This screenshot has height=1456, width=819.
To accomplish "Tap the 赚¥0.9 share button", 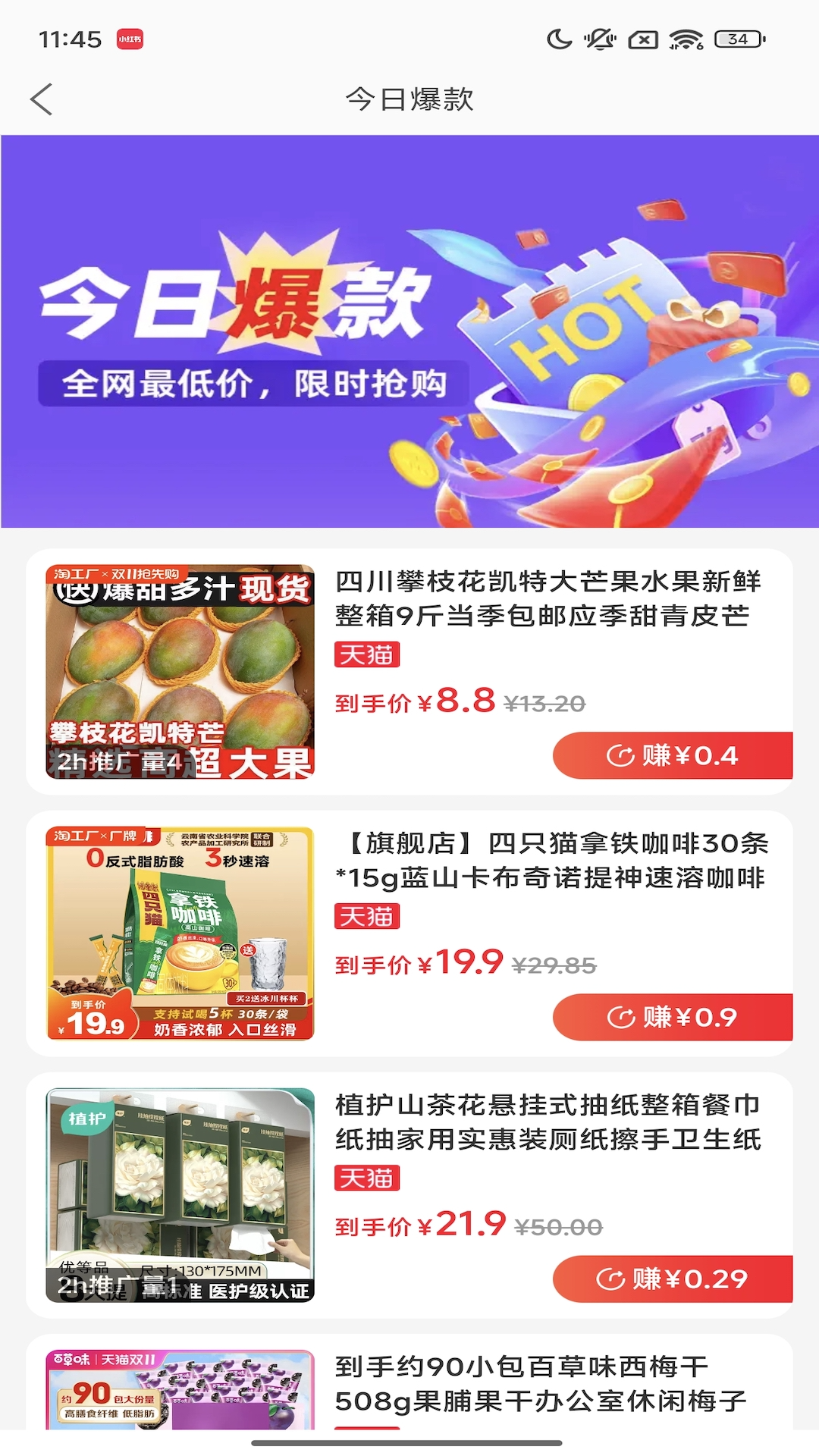I will 673,1017.
